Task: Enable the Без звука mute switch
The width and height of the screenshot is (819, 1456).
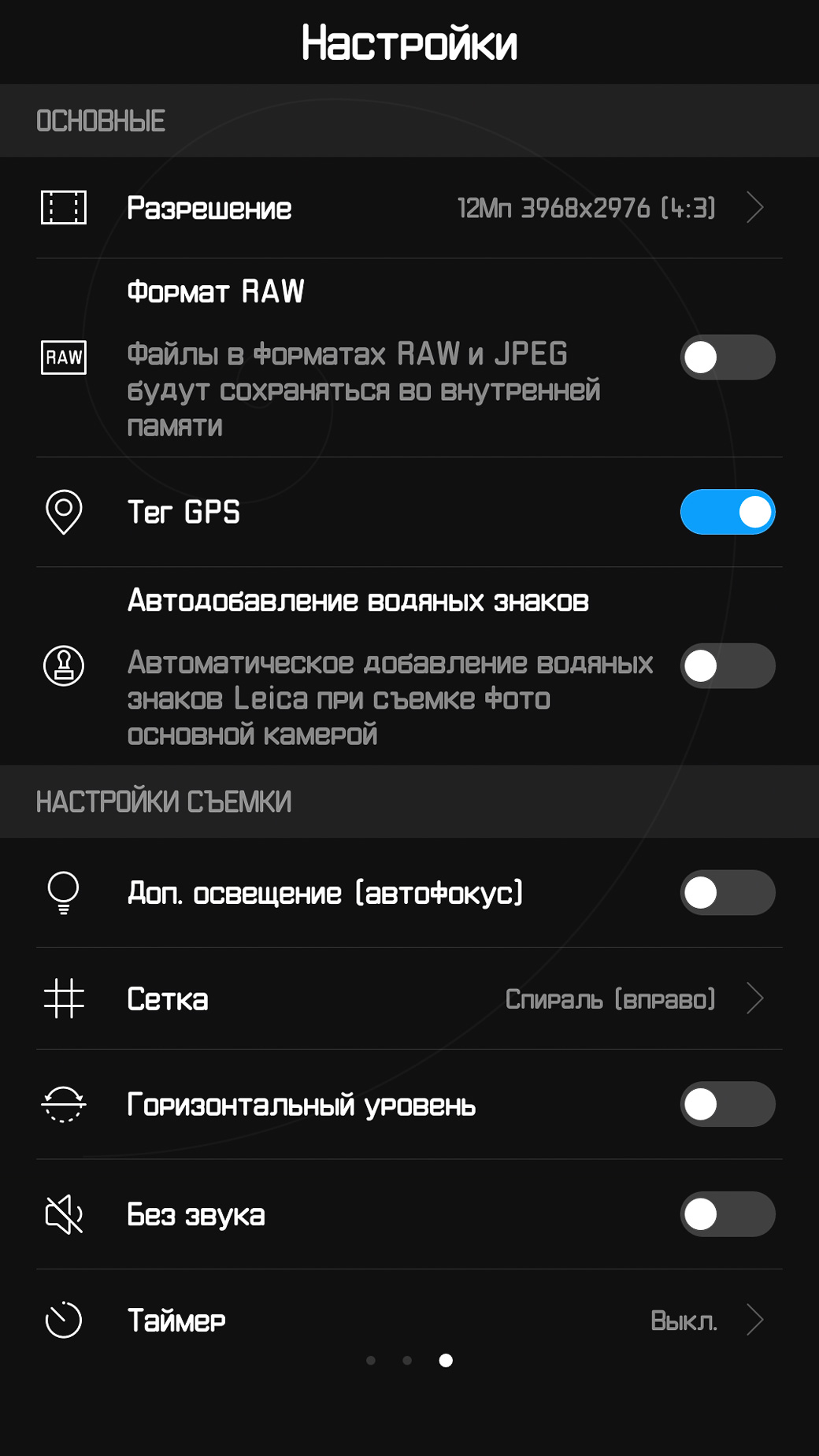Action: (x=728, y=1214)
